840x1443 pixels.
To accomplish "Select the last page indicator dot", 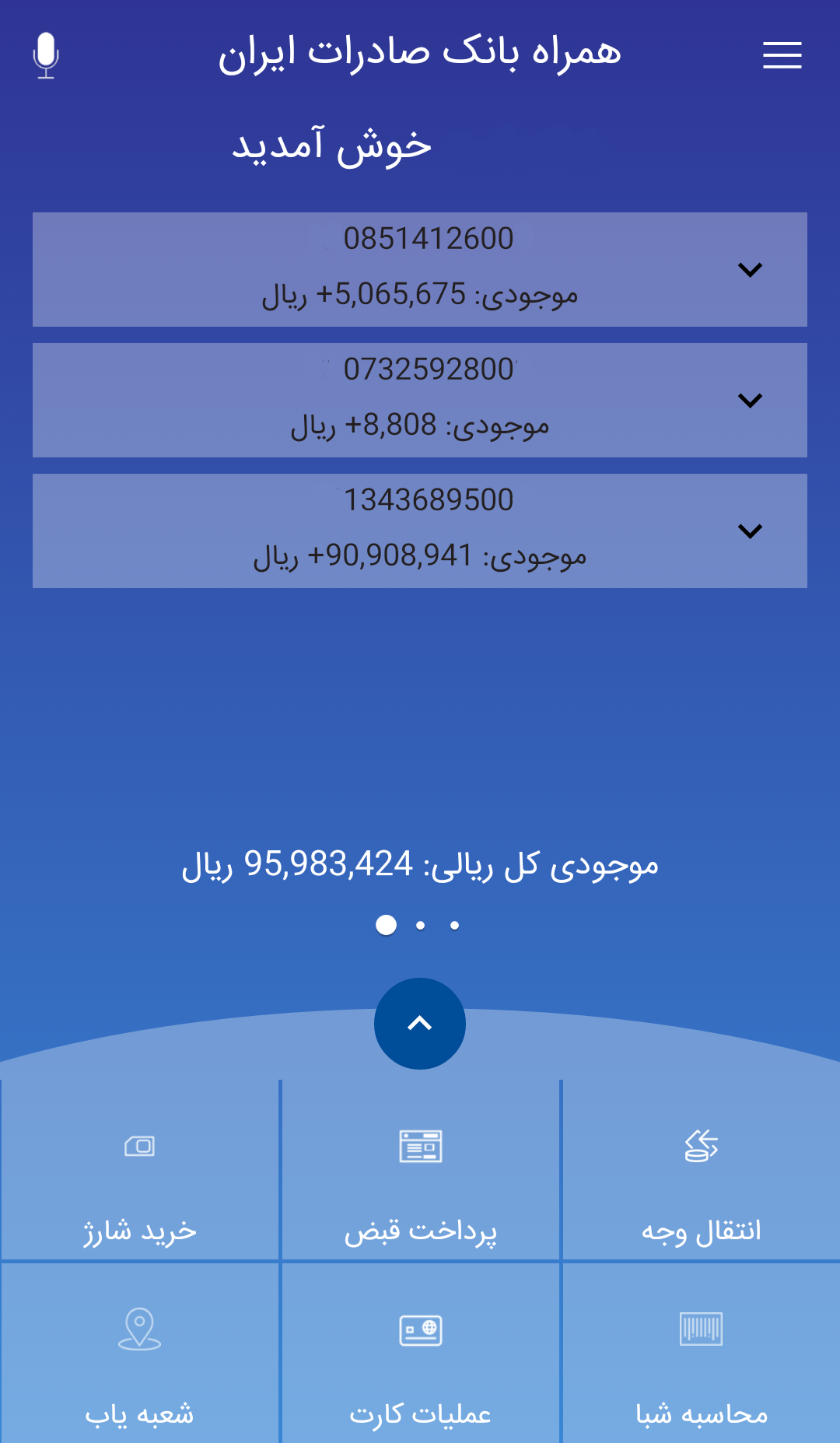I will [455, 925].
